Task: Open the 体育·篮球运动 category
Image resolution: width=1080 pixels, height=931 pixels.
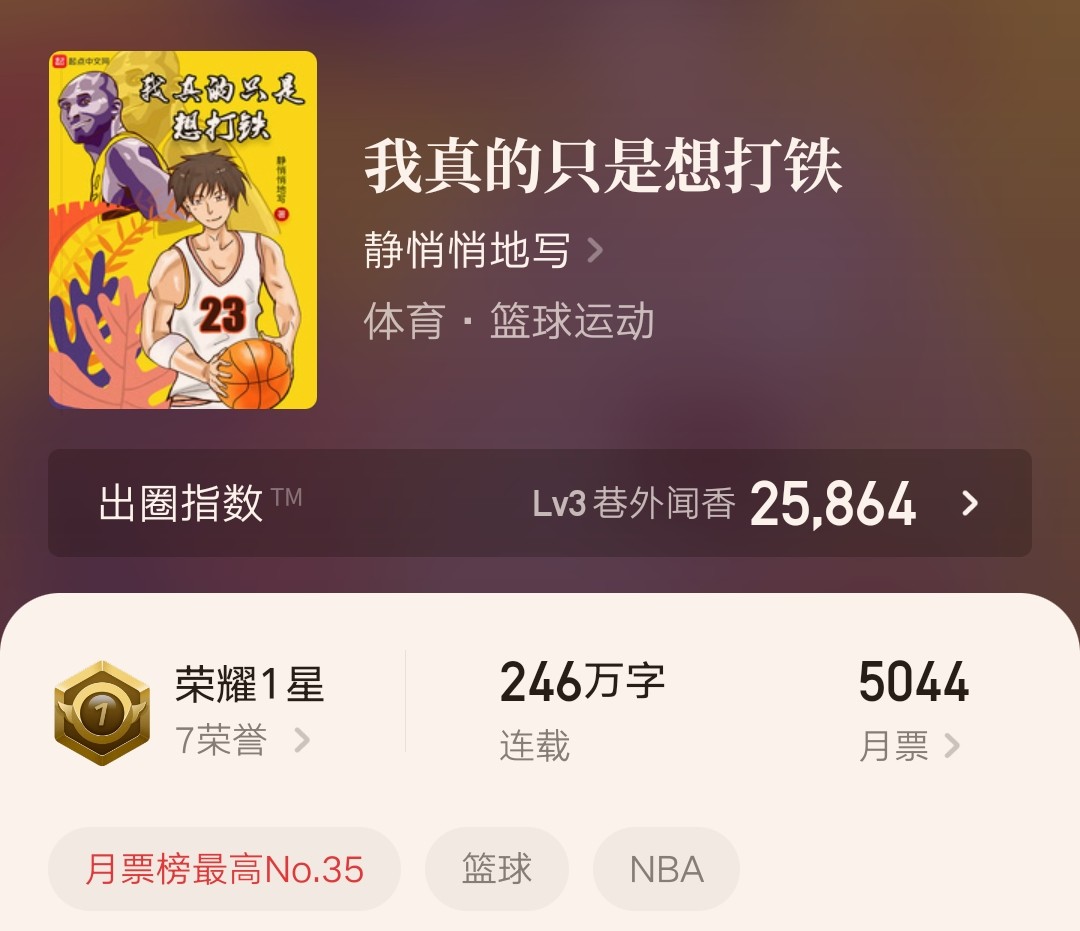Action: pyautogui.click(x=509, y=322)
